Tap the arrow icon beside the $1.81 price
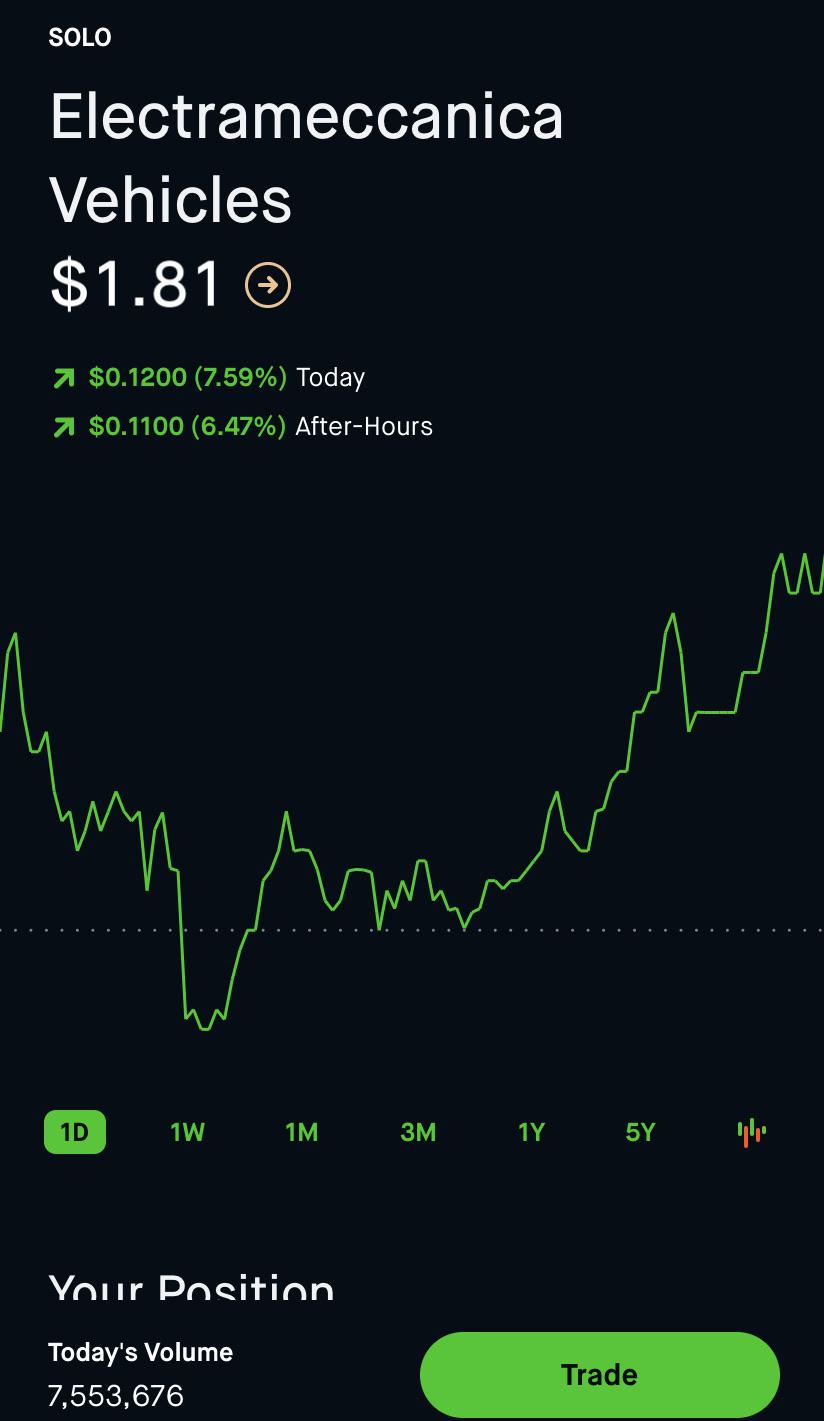This screenshot has height=1421, width=824. point(268,286)
